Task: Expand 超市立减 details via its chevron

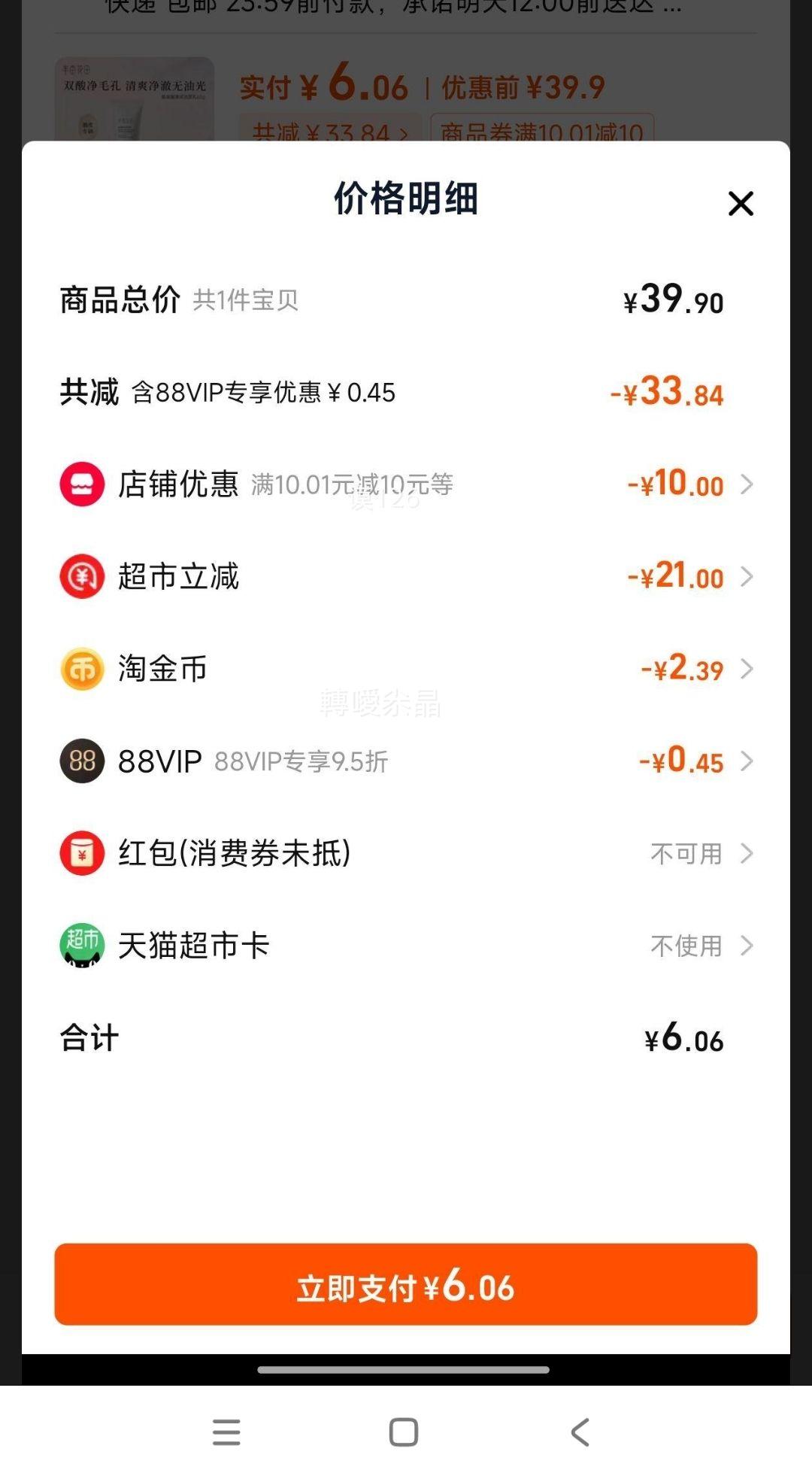Action: (x=747, y=577)
